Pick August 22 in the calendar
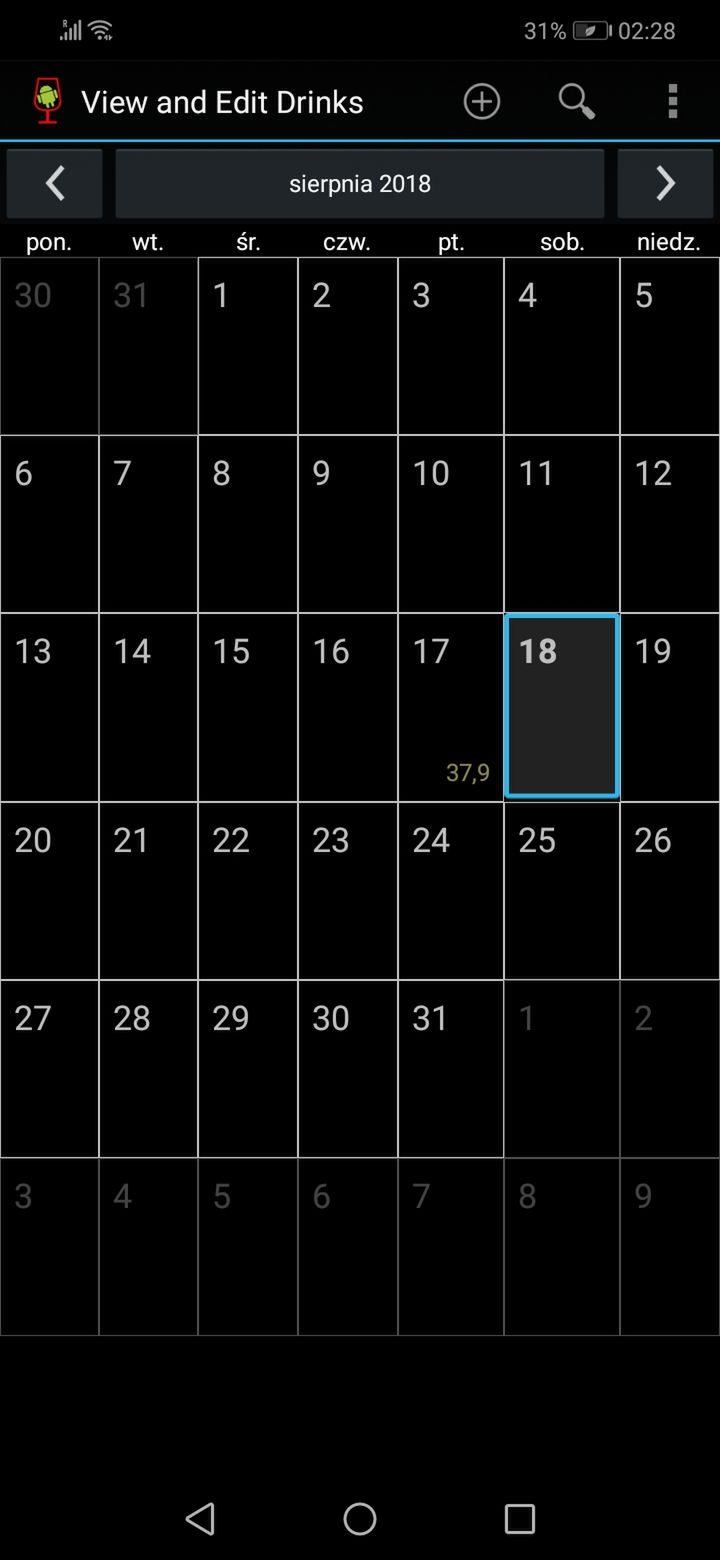Image resolution: width=720 pixels, height=1560 pixels. (x=248, y=890)
